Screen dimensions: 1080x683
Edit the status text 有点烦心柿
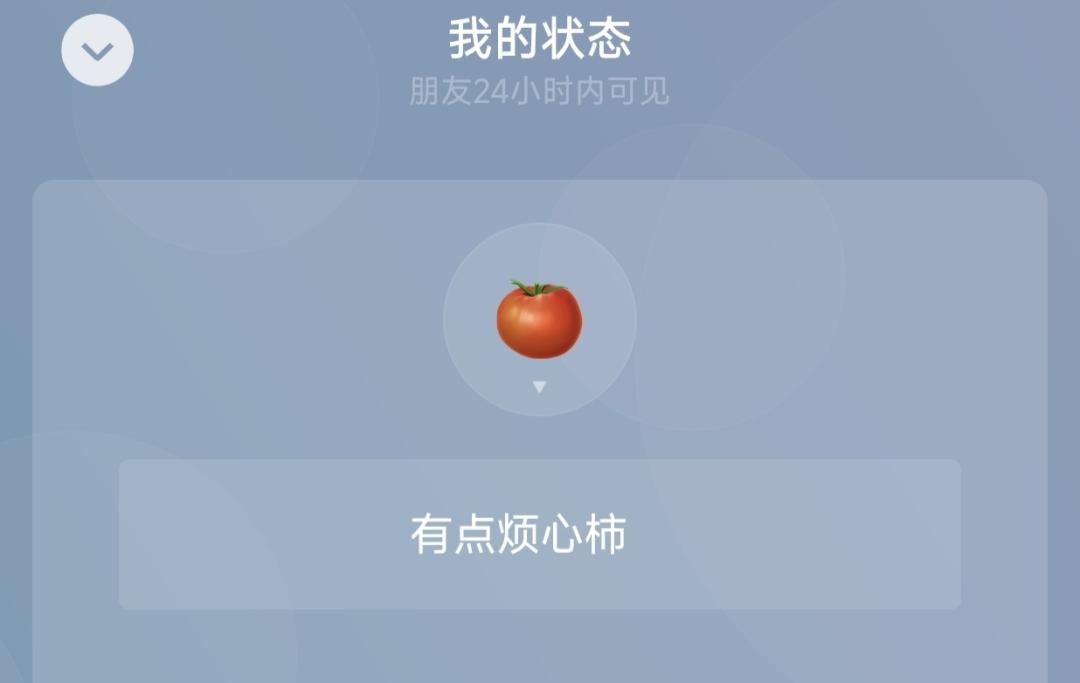click(539, 534)
